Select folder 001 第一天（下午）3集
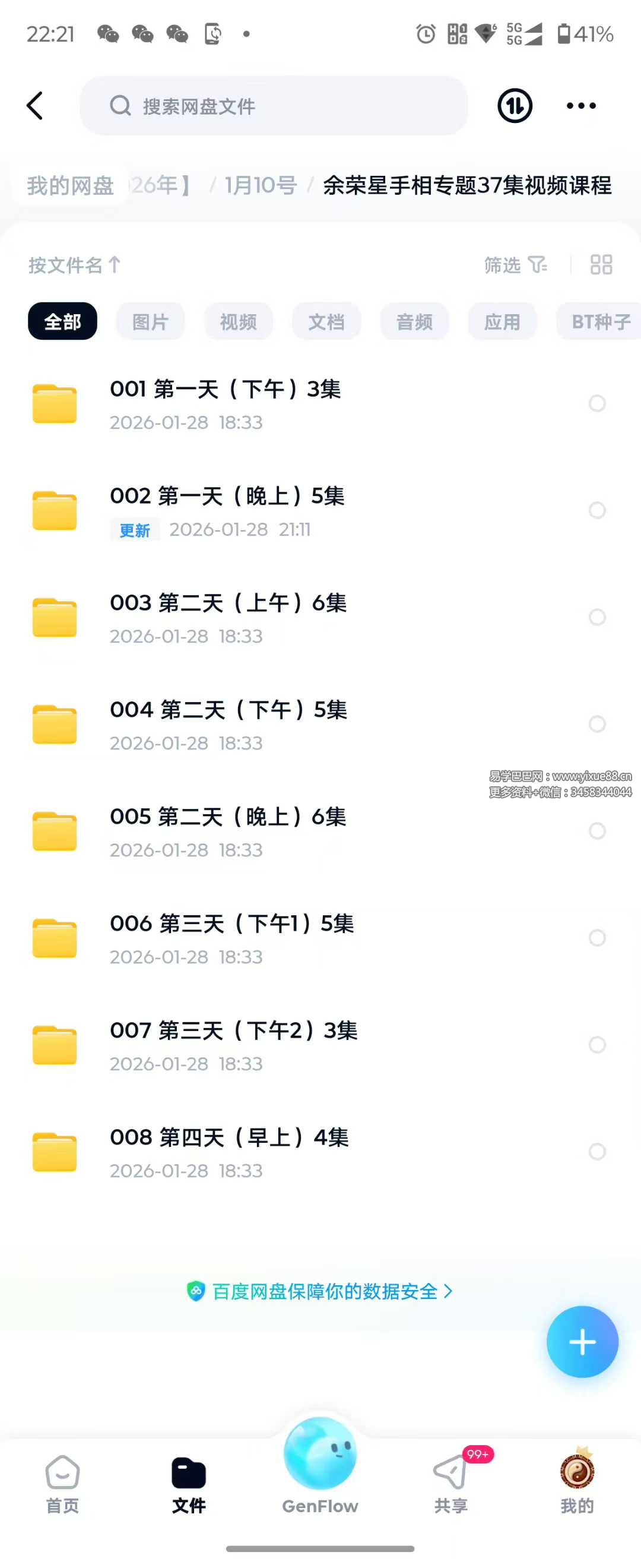 pos(597,403)
